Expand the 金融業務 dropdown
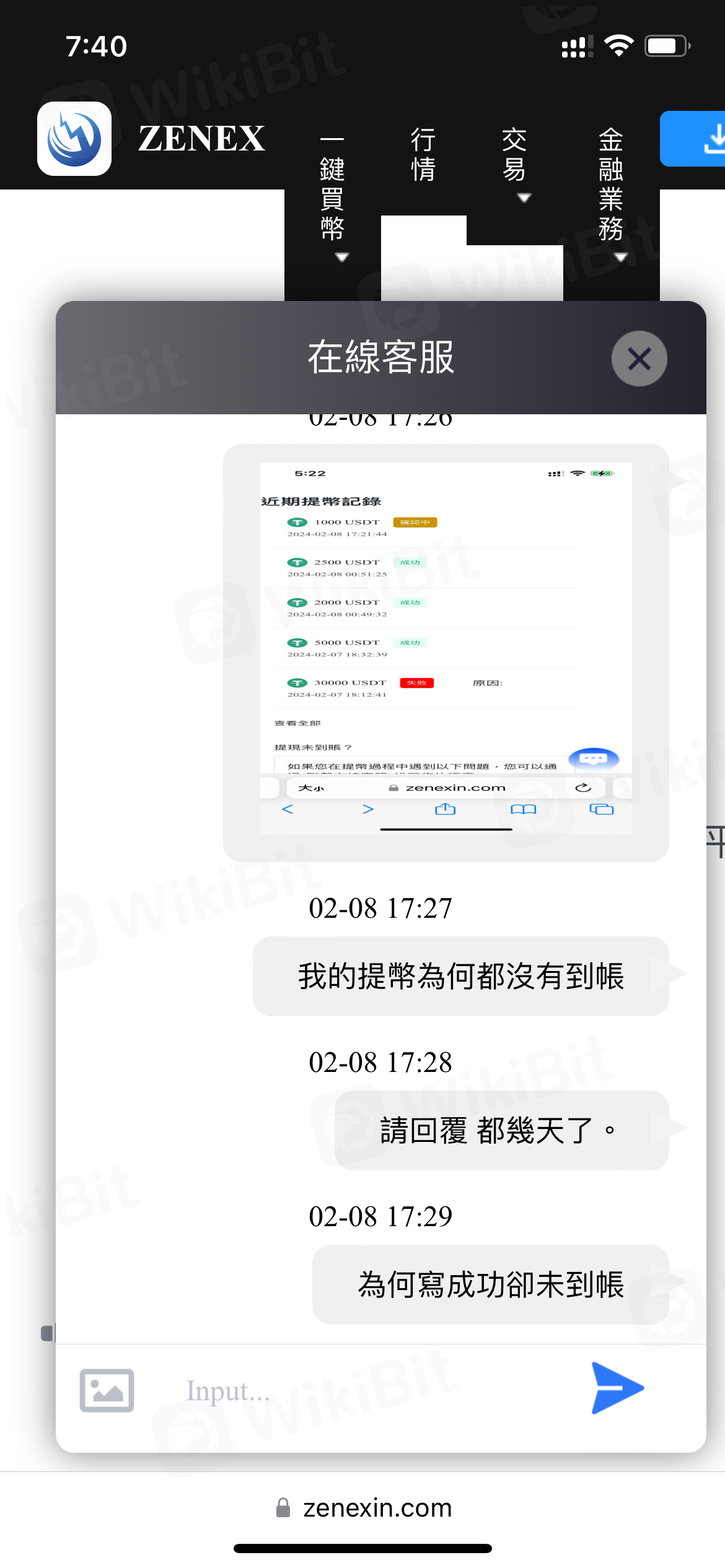This screenshot has width=725, height=1568. pyautogui.click(x=611, y=192)
